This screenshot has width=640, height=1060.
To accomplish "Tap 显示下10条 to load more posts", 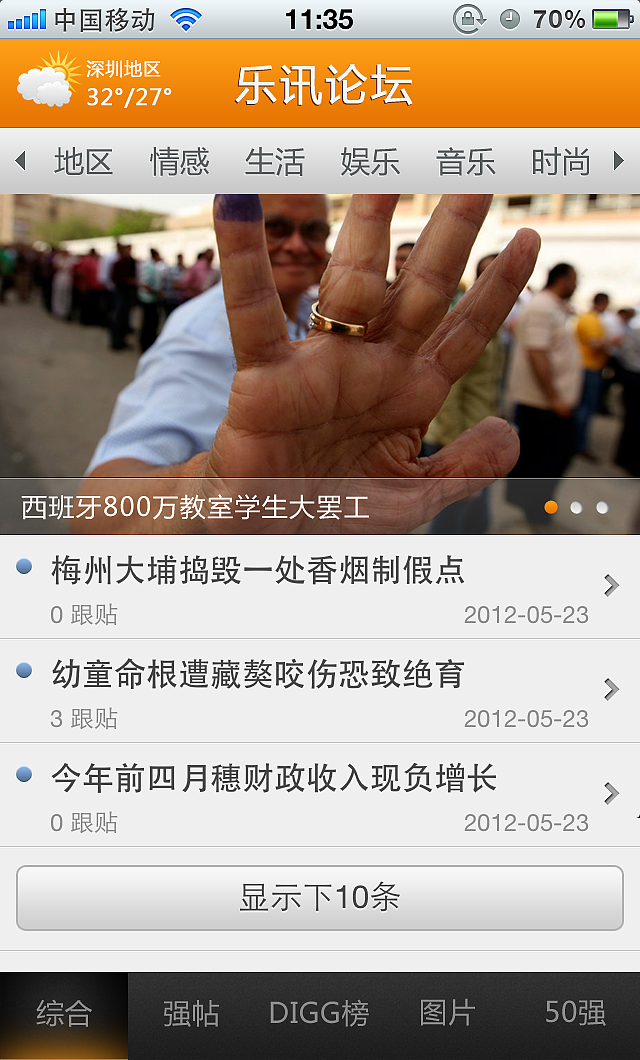I will (x=320, y=898).
